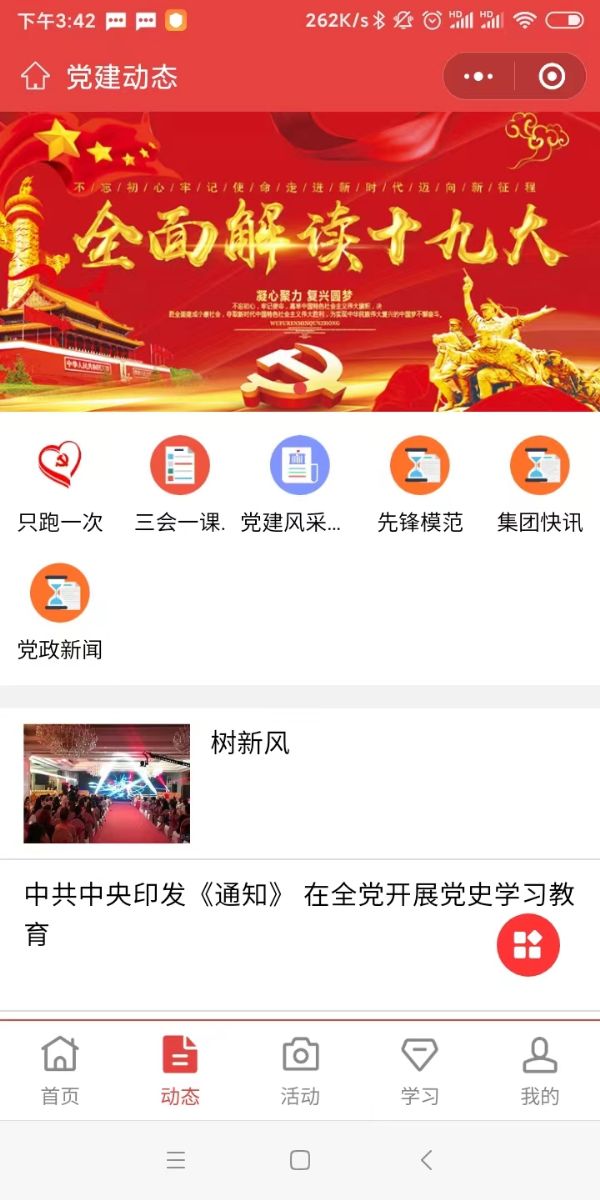Open system recent apps menu
Screen dimensions: 600x1200
176,1160
